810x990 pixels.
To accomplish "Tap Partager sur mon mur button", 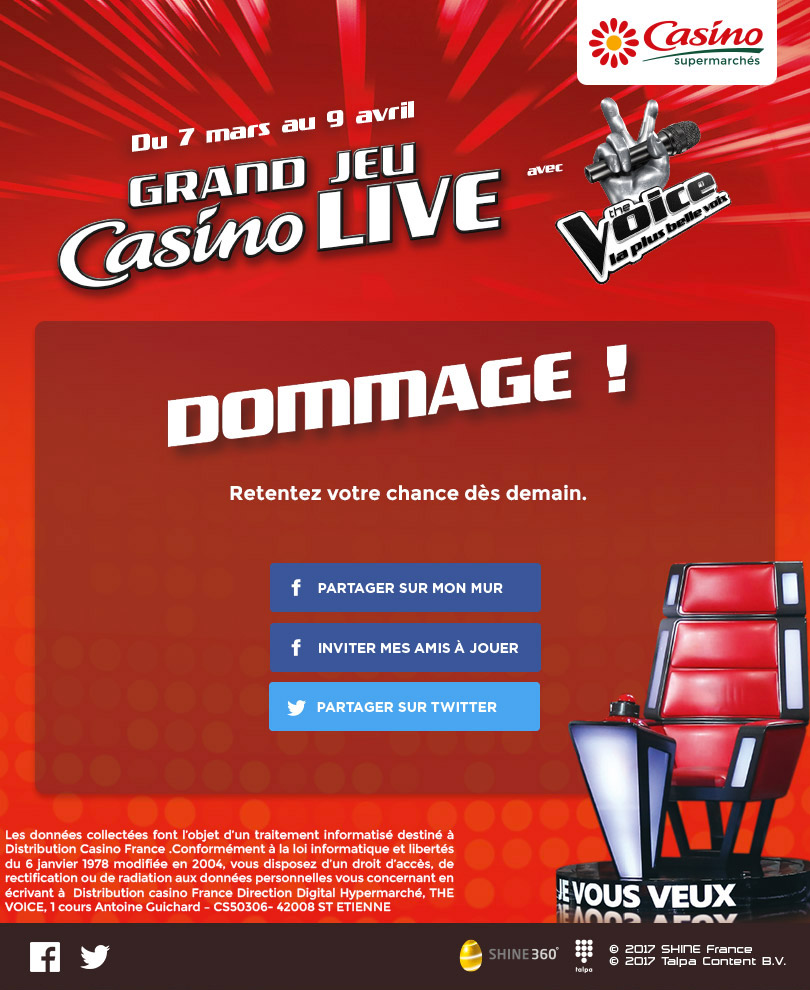I will click(405, 588).
